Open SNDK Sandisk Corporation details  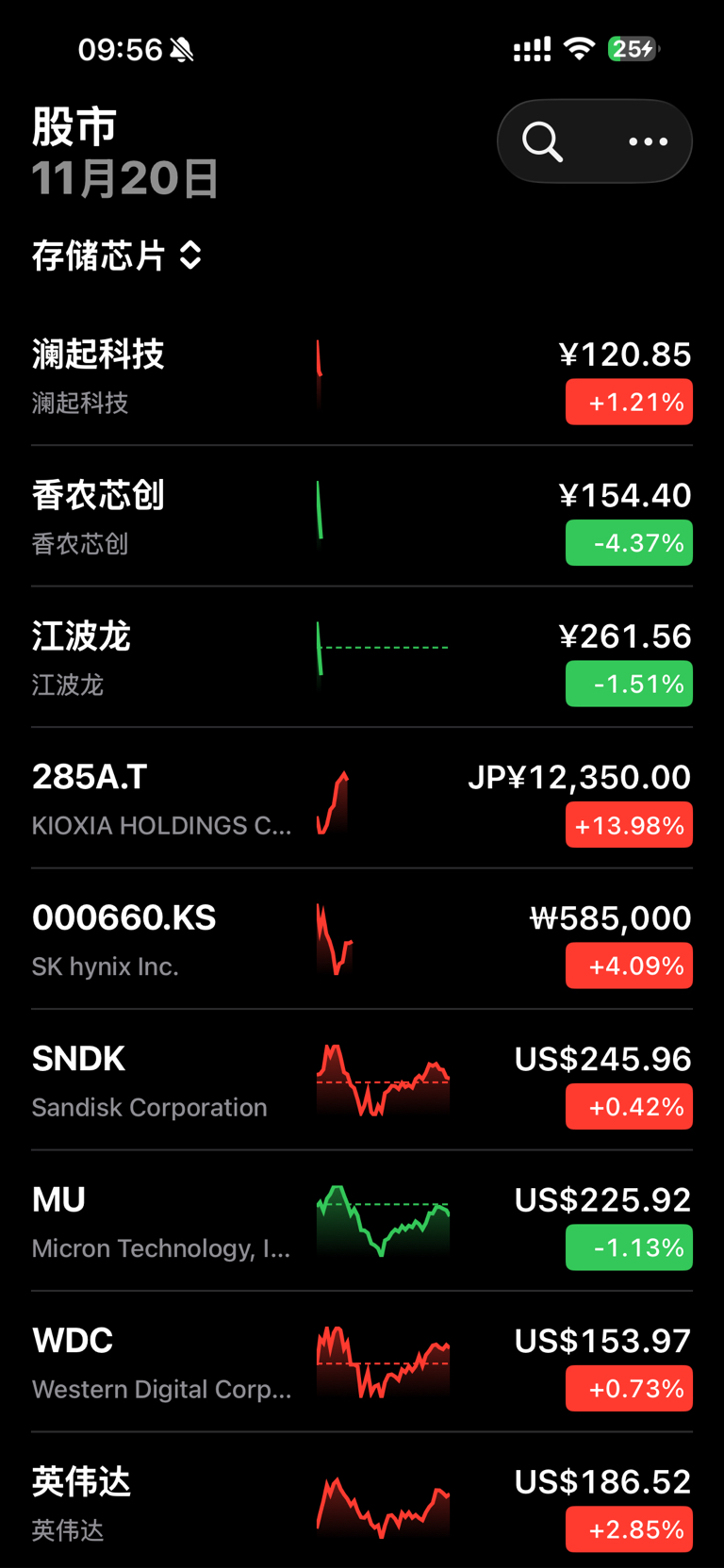pos(362,1080)
